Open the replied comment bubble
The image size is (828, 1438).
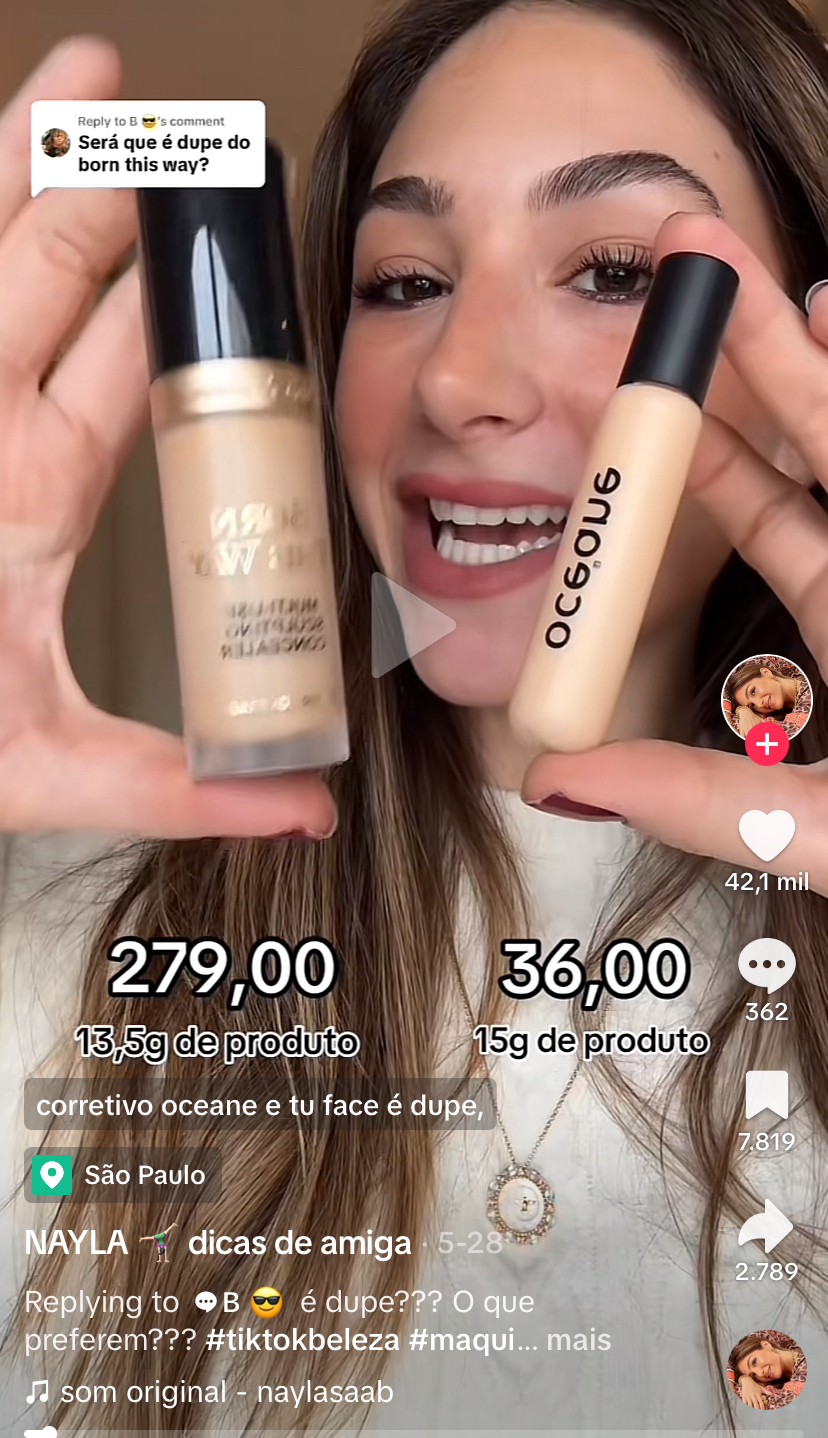[x=148, y=145]
